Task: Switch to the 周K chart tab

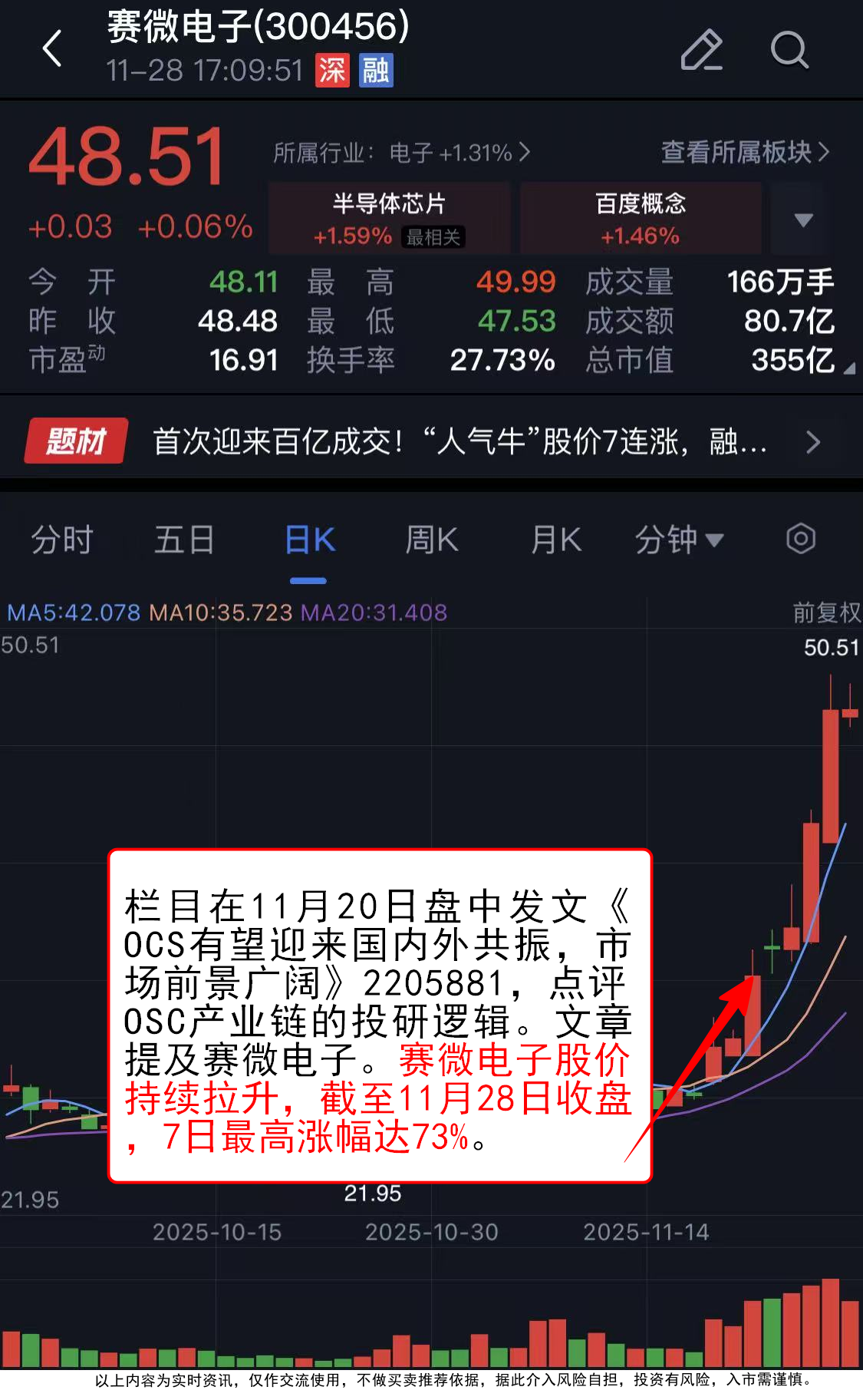Action: click(431, 540)
